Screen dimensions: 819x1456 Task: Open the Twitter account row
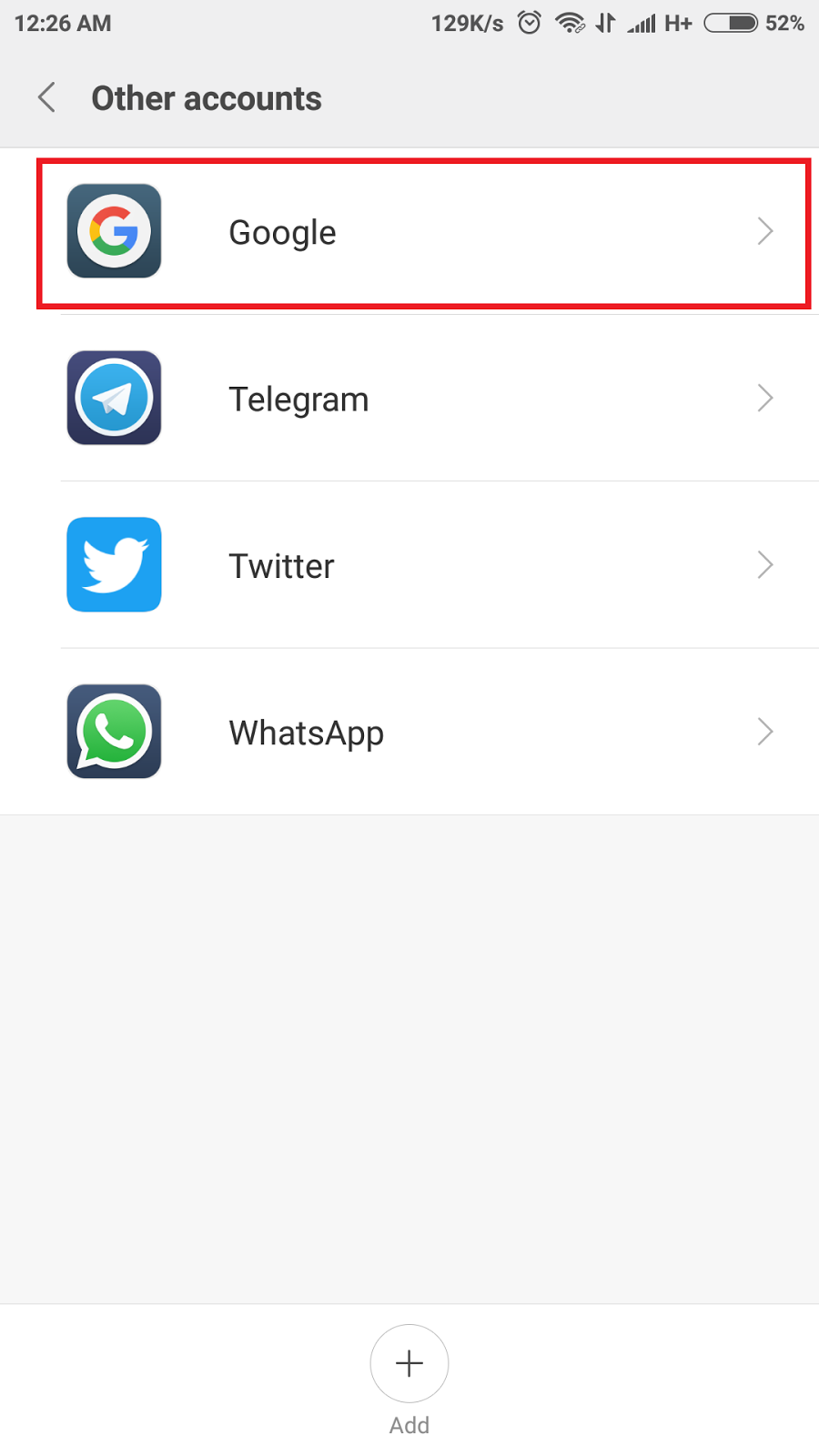tap(422, 565)
